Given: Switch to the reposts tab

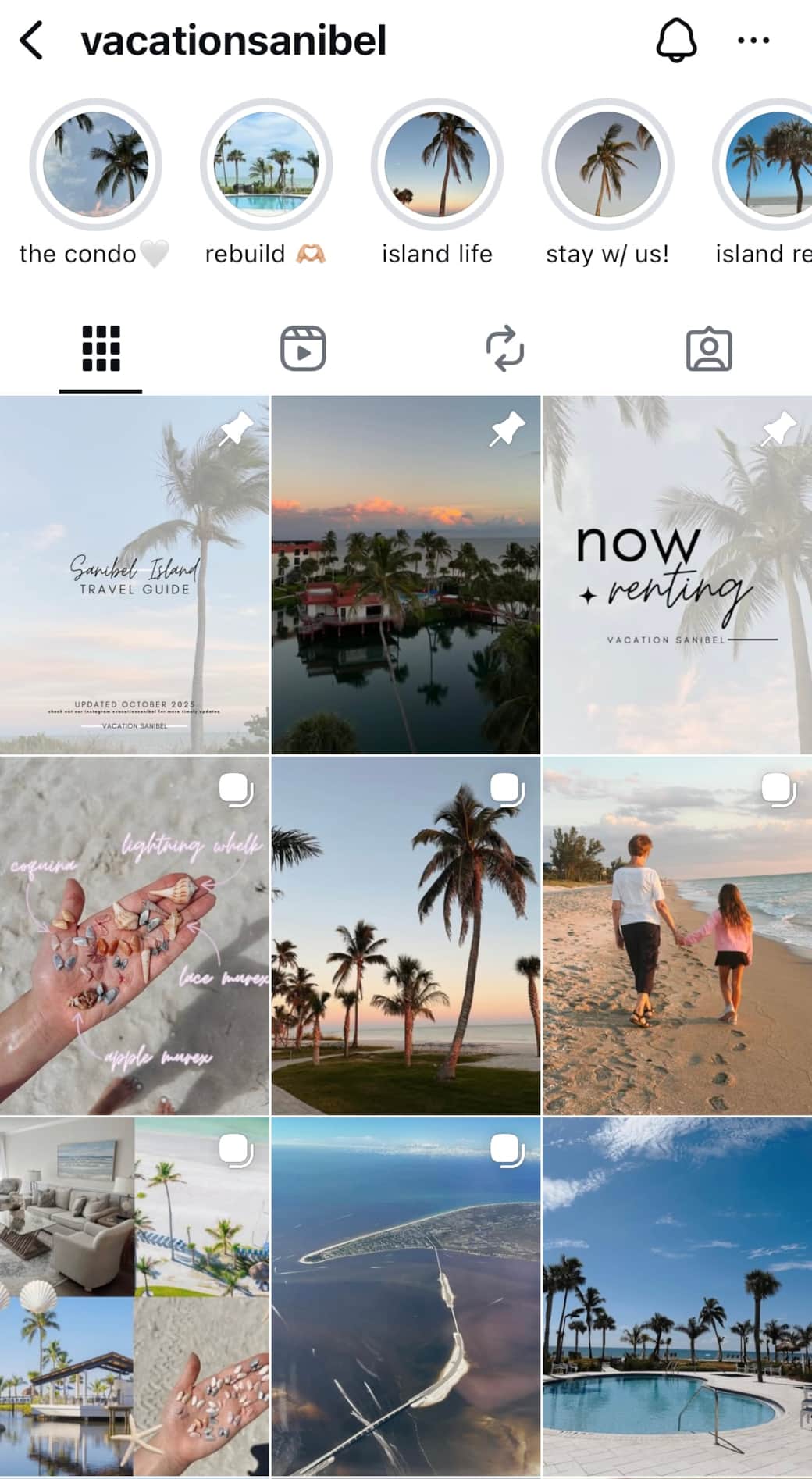Looking at the screenshot, I should [x=505, y=348].
